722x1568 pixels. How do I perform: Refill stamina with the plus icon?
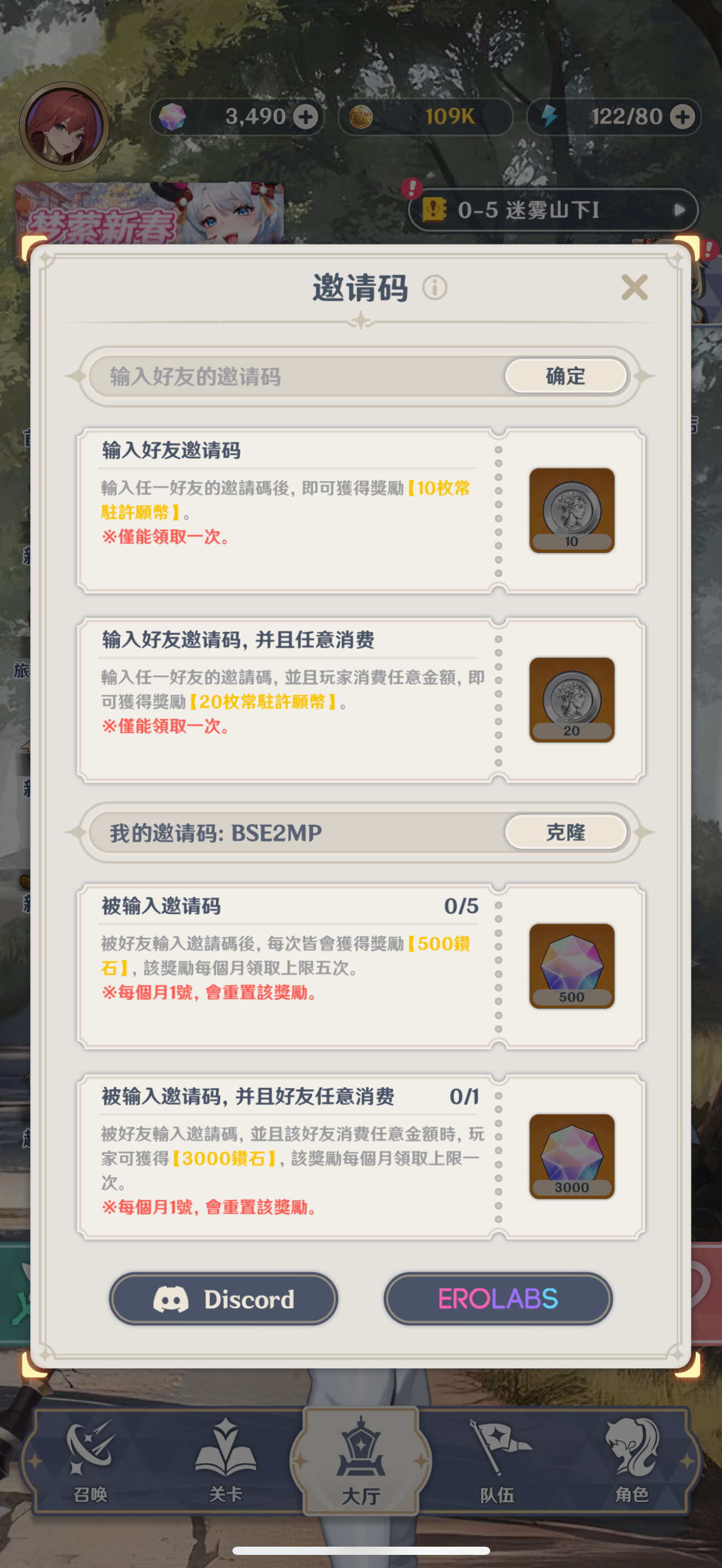point(683,117)
